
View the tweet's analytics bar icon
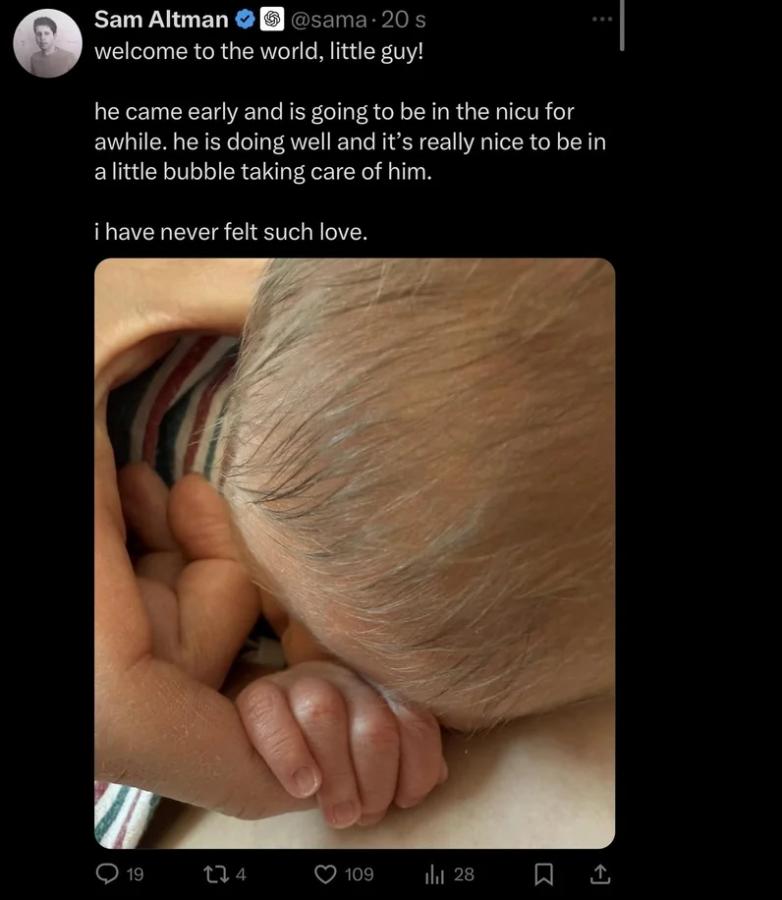[435, 874]
